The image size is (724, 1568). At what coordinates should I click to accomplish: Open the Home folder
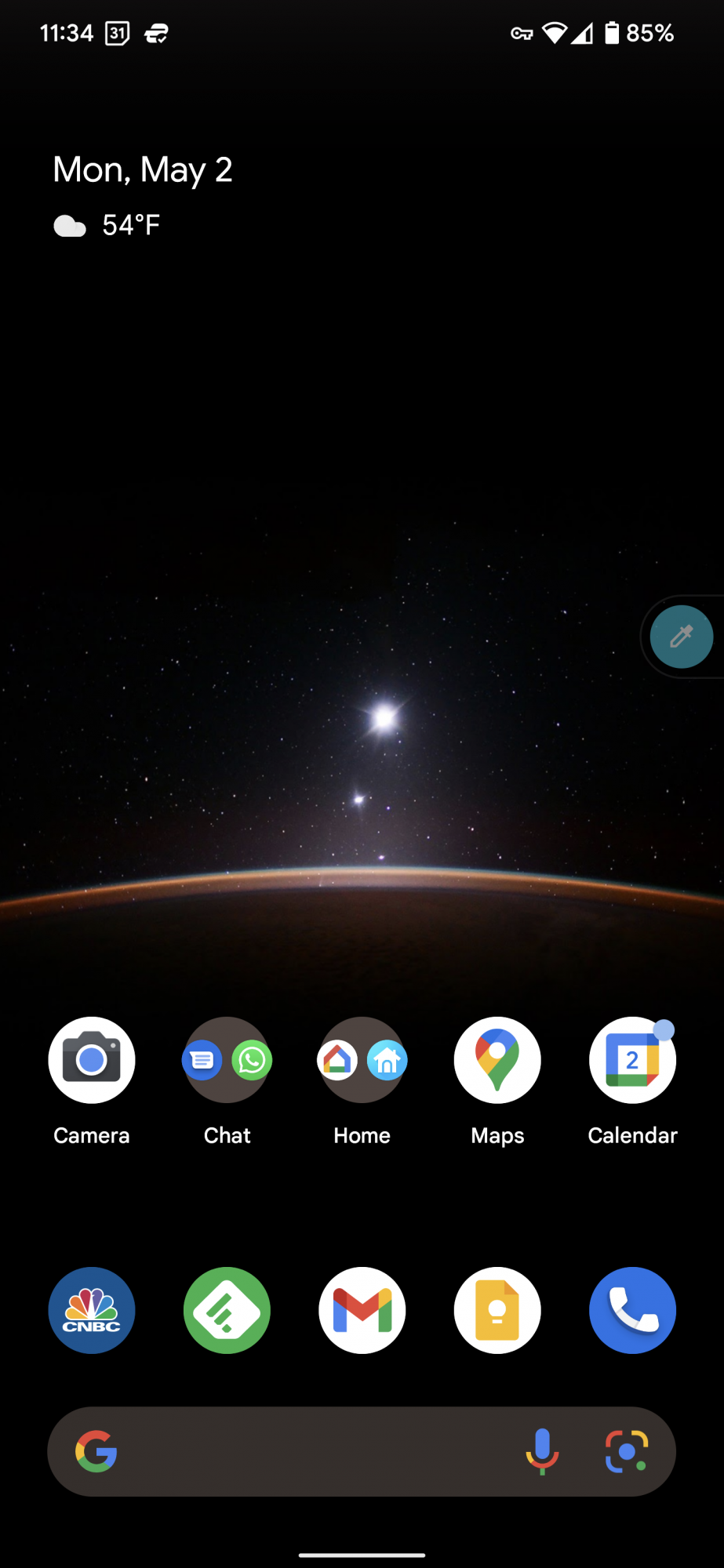coord(362,1060)
